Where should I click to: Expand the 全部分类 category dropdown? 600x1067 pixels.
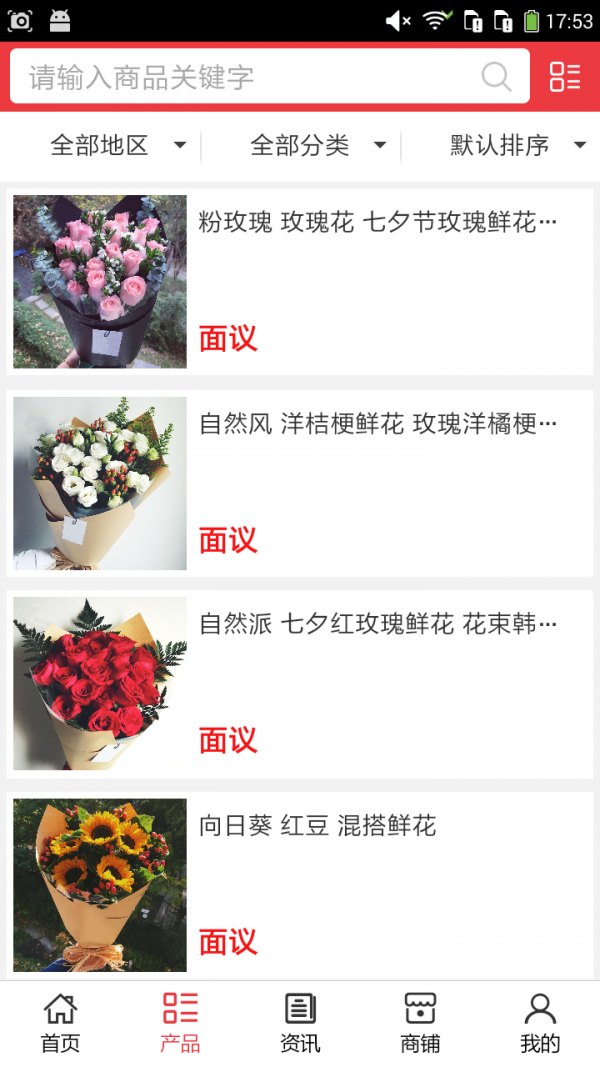click(x=317, y=146)
